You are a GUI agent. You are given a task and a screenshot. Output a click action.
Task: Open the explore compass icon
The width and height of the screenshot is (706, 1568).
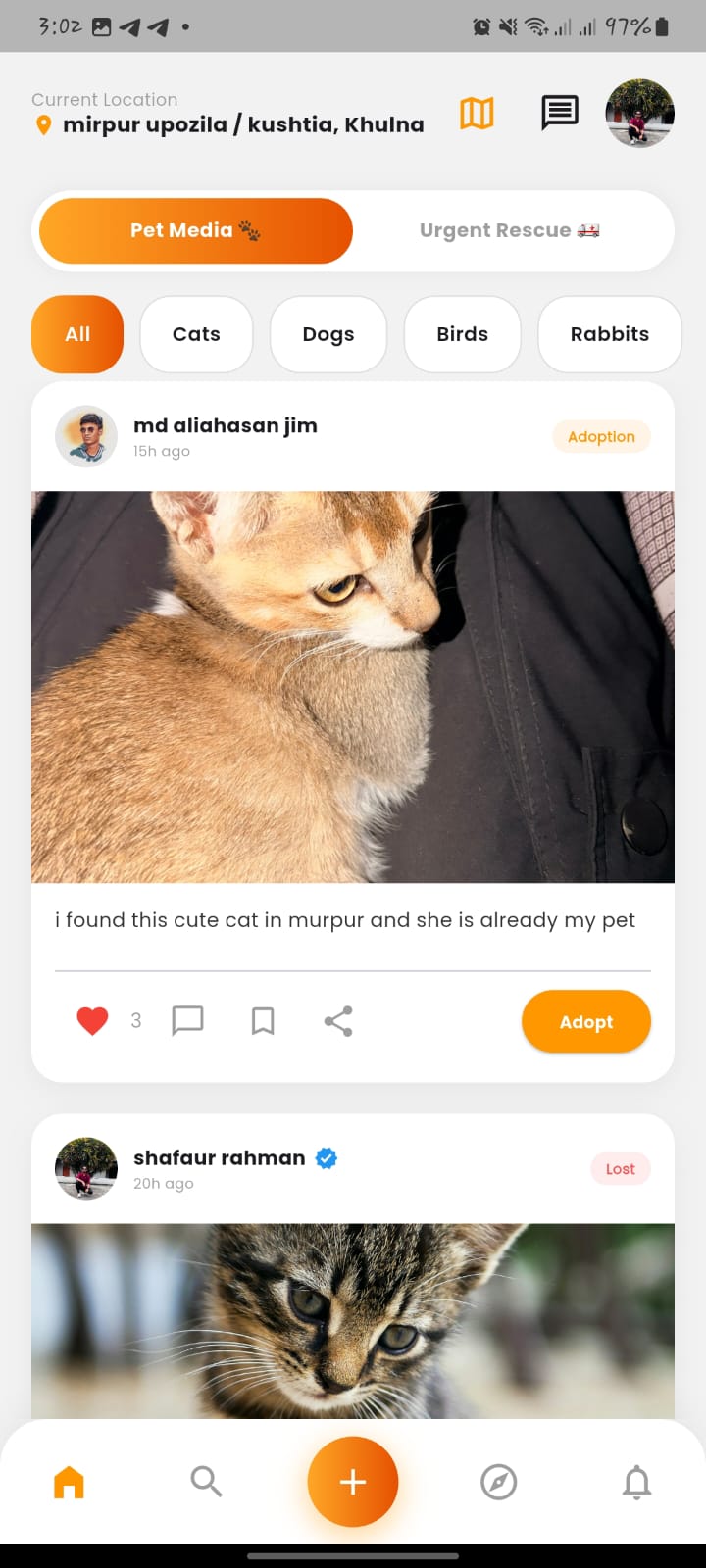498,1482
